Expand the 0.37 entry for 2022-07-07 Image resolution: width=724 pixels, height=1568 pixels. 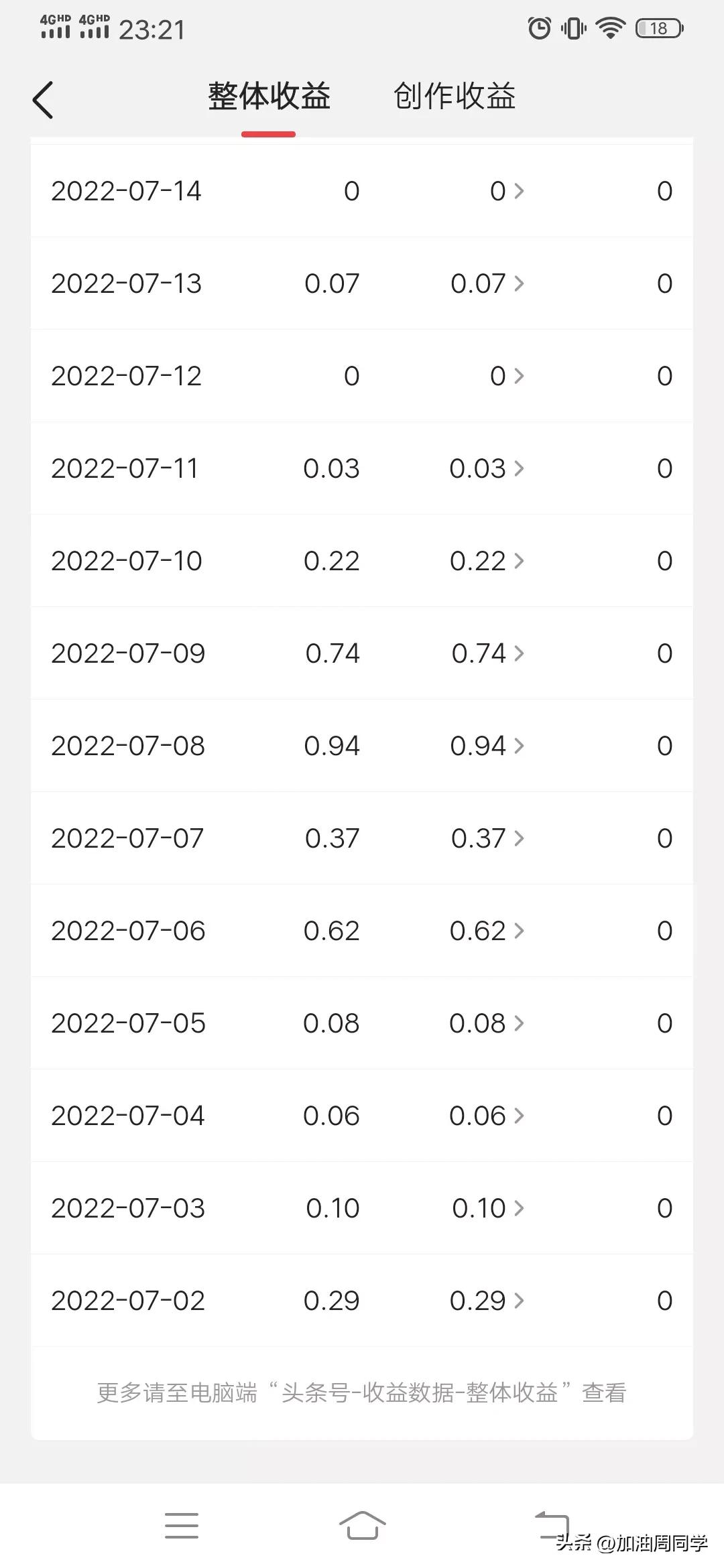pyautogui.click(x=487, y=839)
